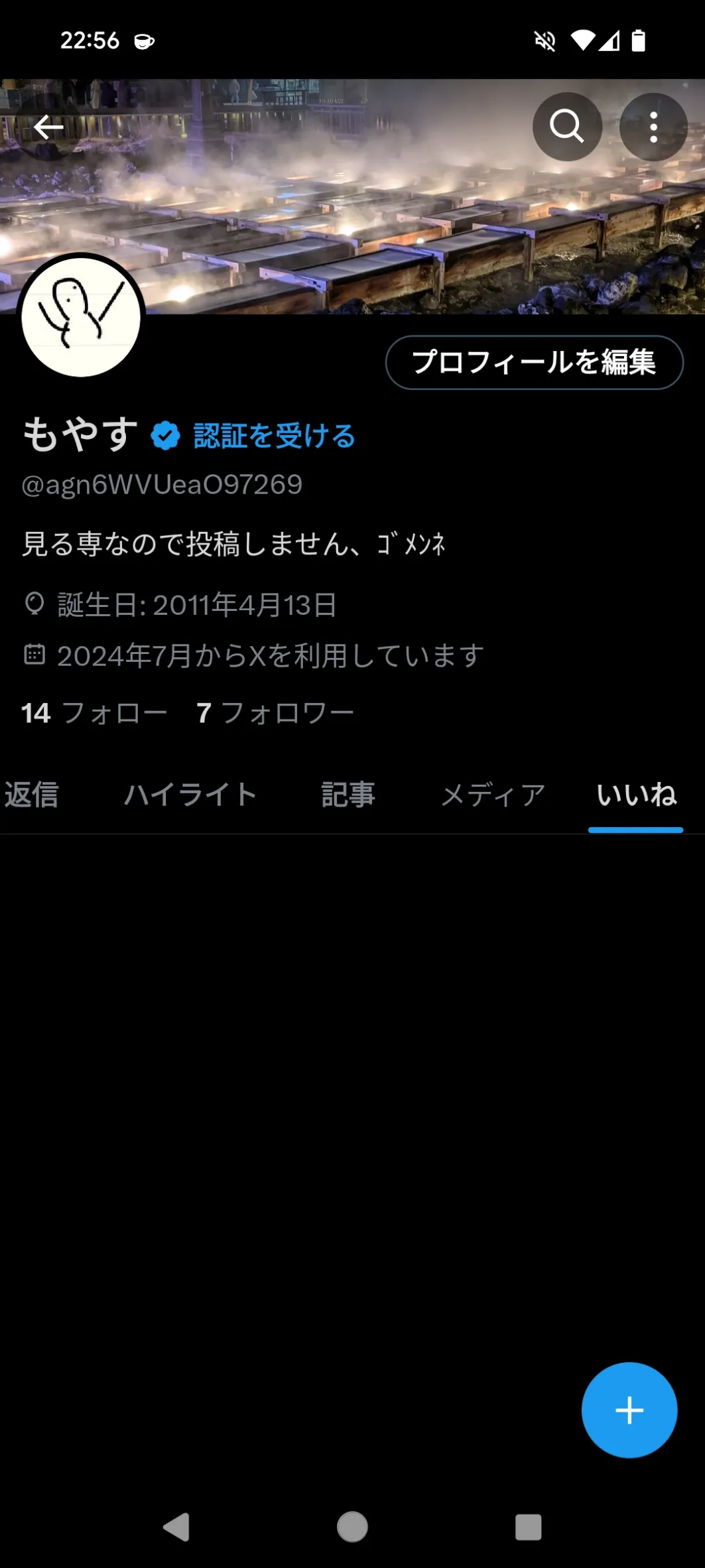Screen dimensions: 705x1568
Task: Switch to the 記事 tab
Action: (348, 795)
